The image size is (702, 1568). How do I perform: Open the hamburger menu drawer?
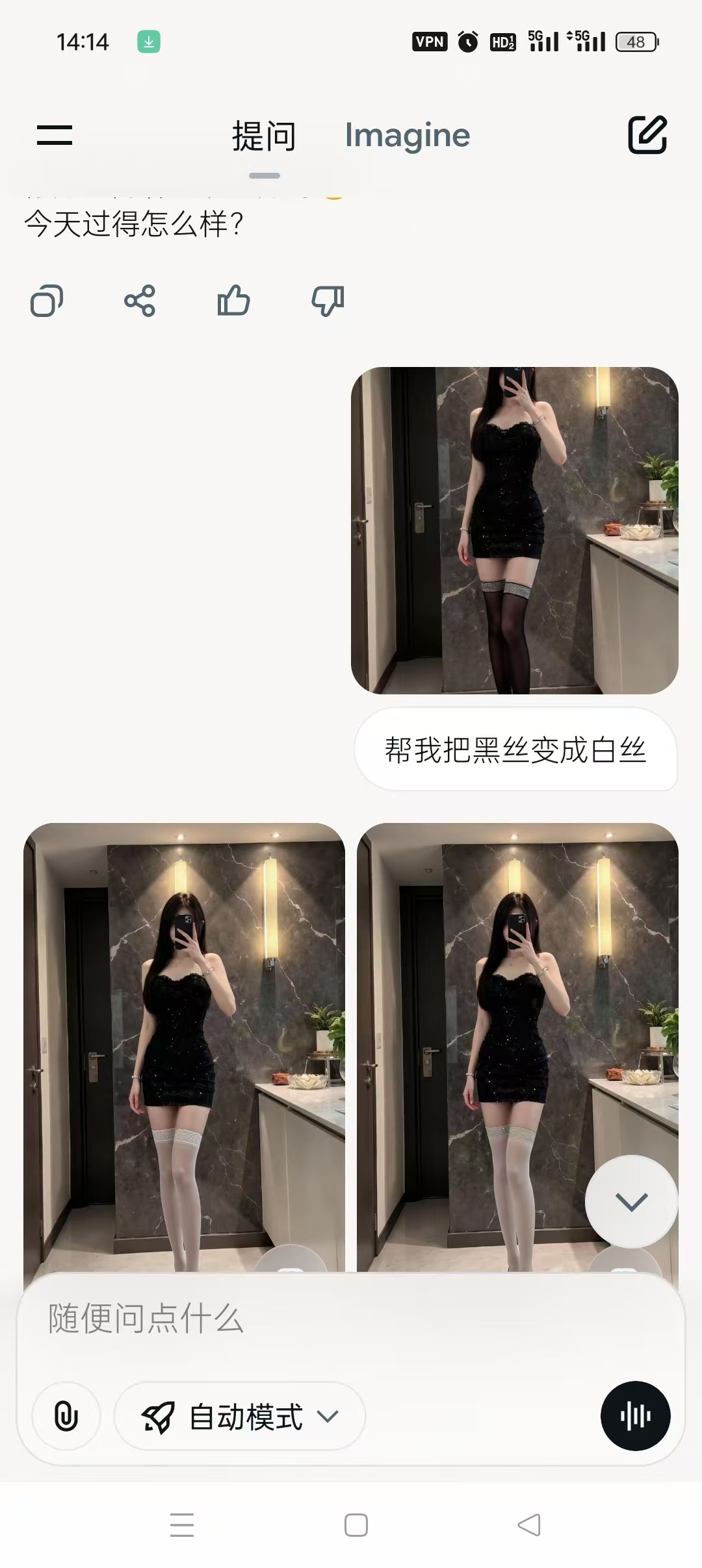(55, 135)
